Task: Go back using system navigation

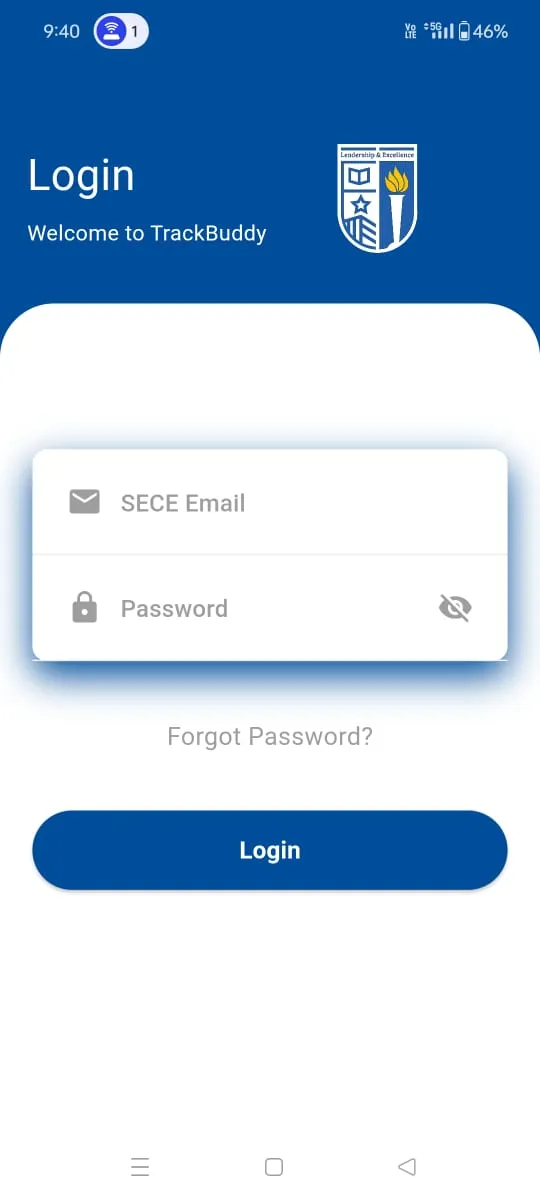Action: tap(406, 1166)
